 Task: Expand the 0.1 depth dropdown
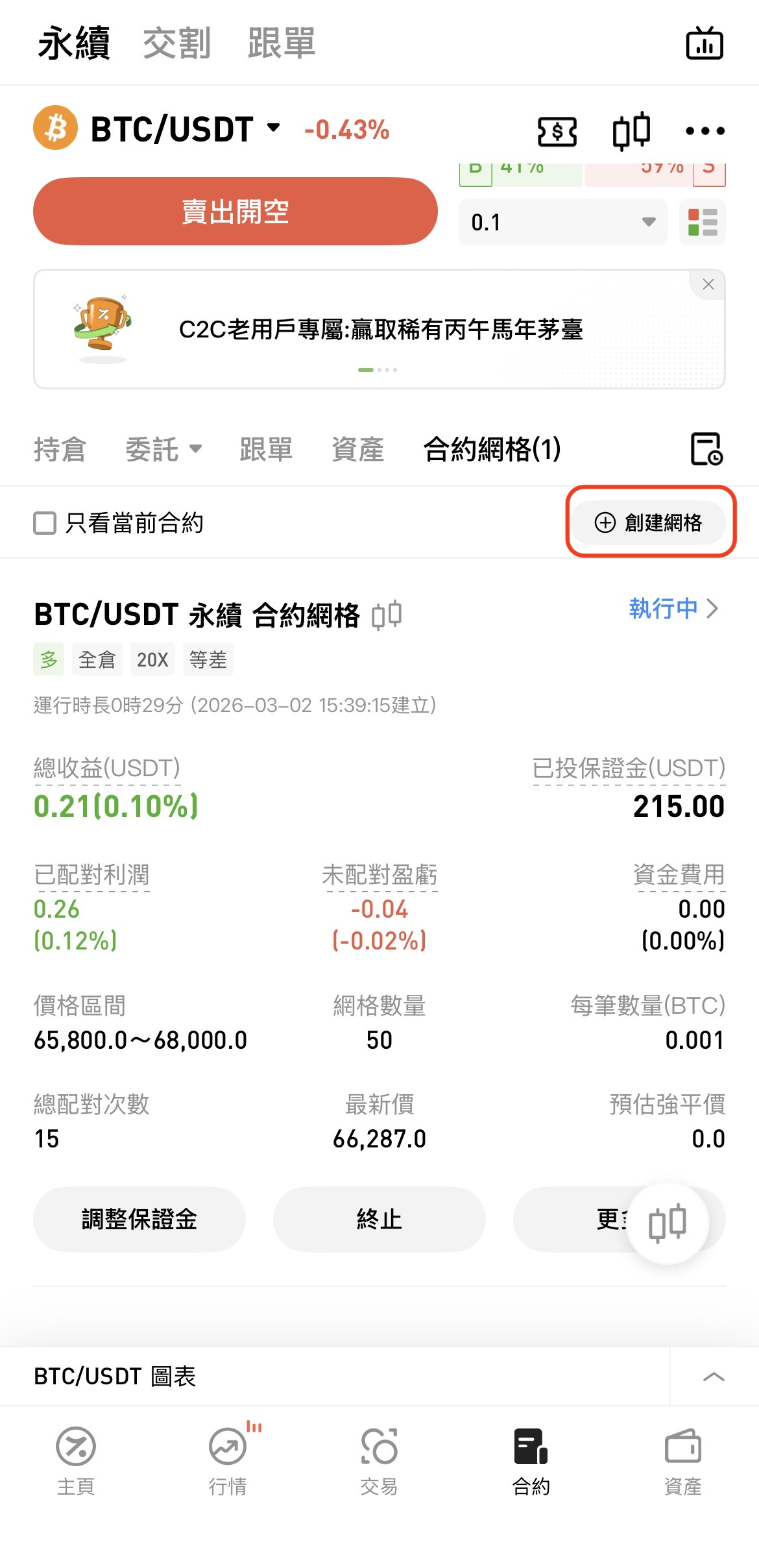click(x=562, y=222)
